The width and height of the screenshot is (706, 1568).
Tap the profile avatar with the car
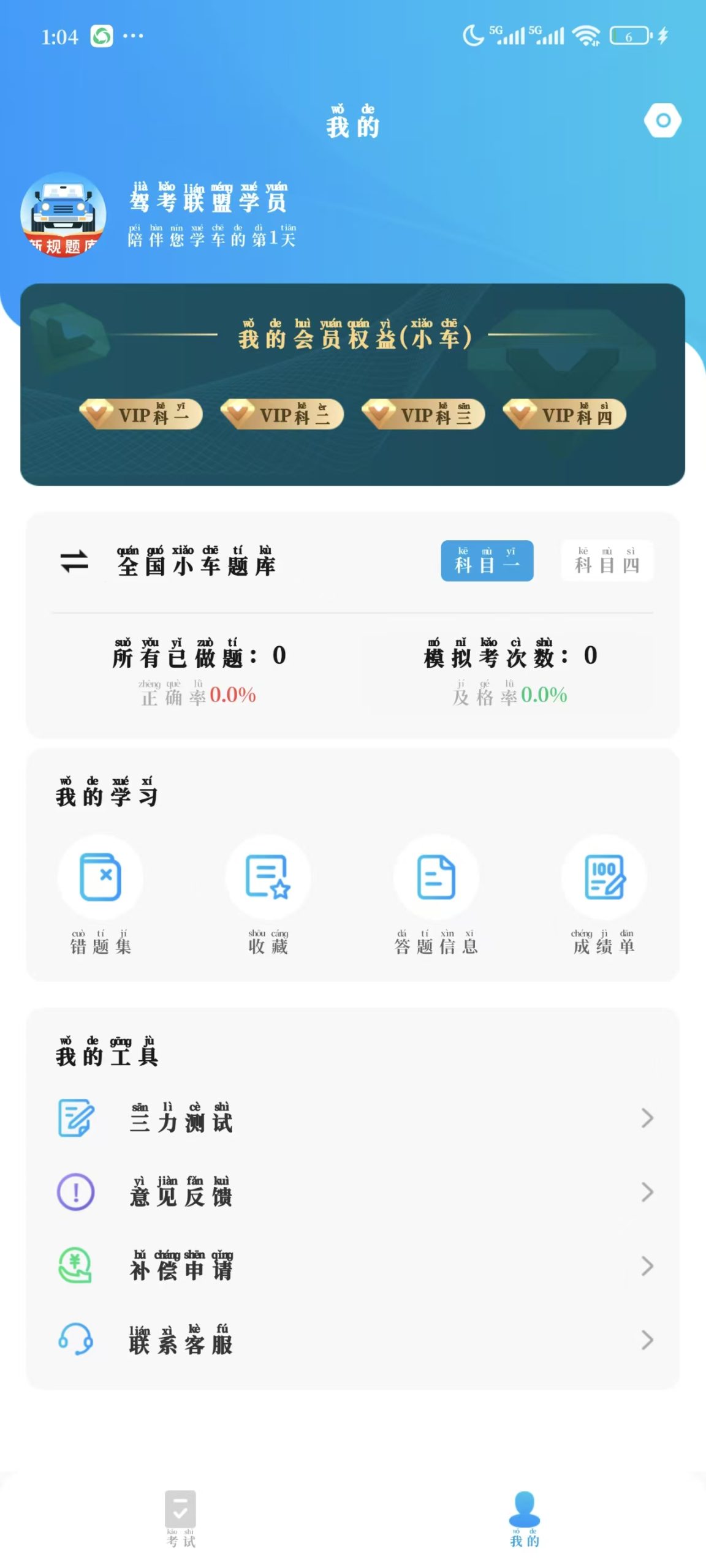pyautogui.click(x=63, y=214)
